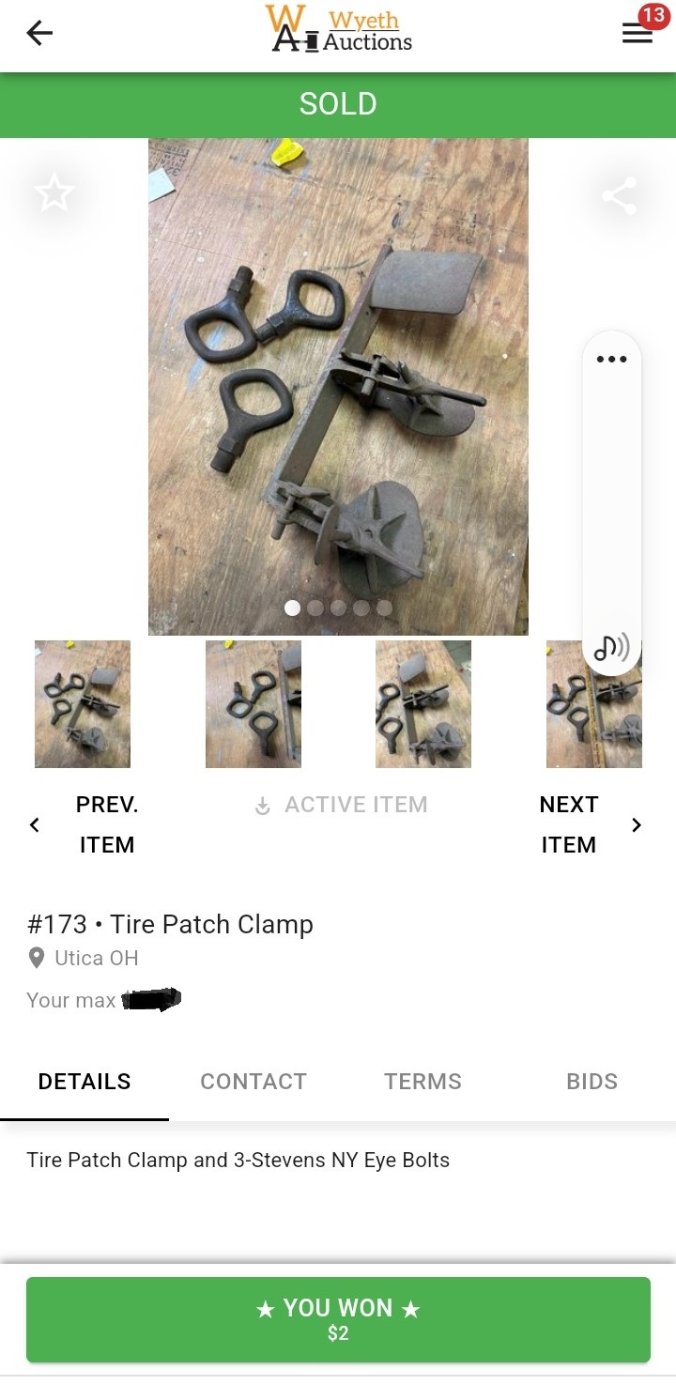Open the main tire clamp photo
The height and width of the screenshot is (1400, 676).
click(338, 385)
